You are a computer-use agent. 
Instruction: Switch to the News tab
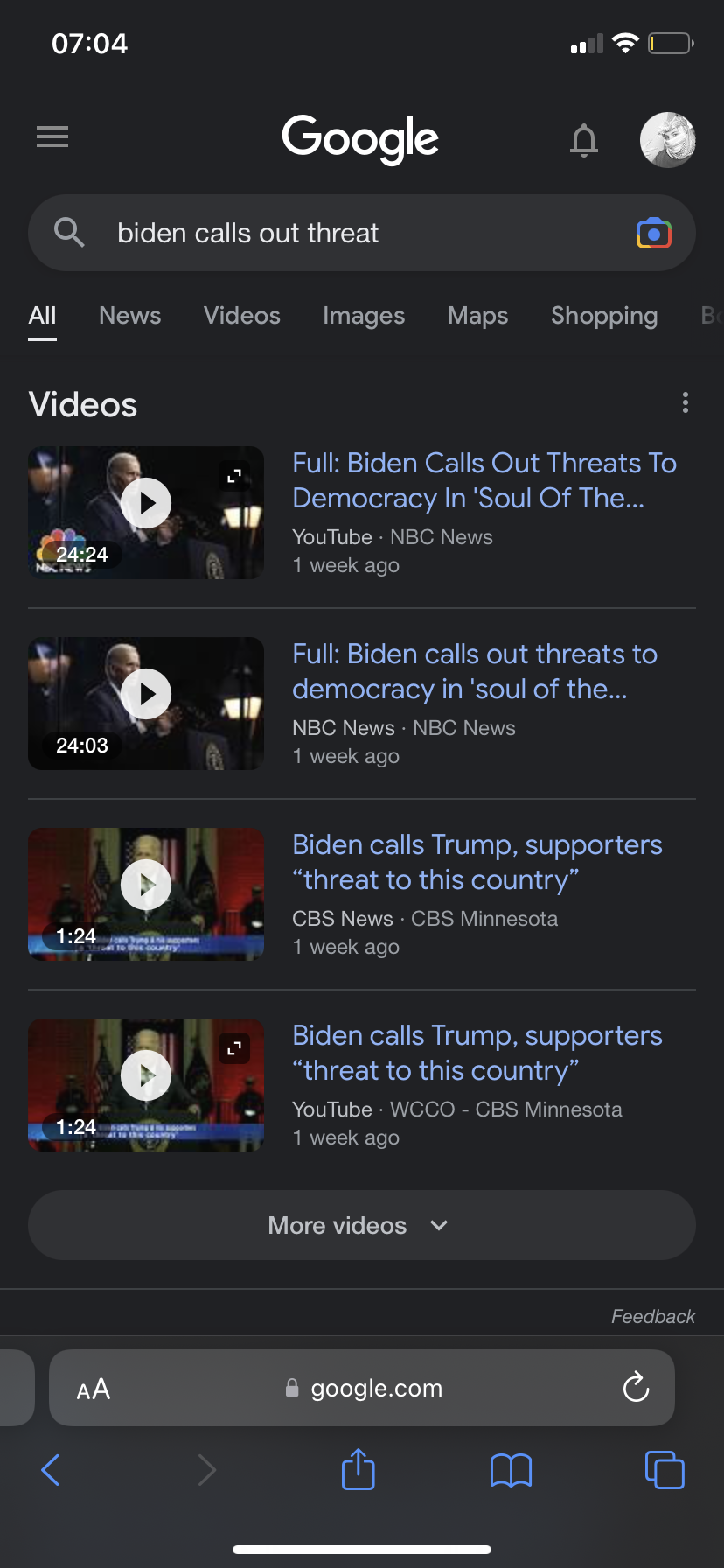(129, 316)
